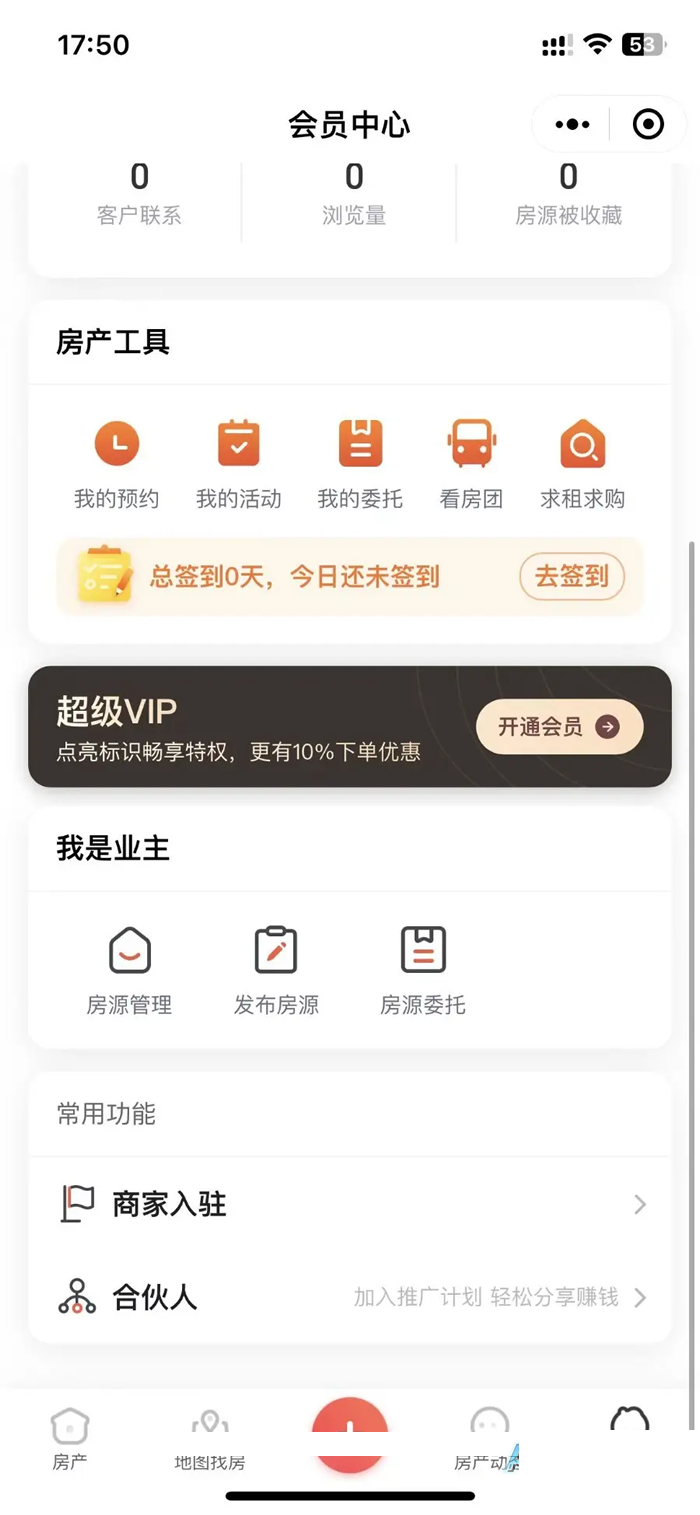
Task: Switch to the 房产动态 news tab
Action: (487, 1440)
